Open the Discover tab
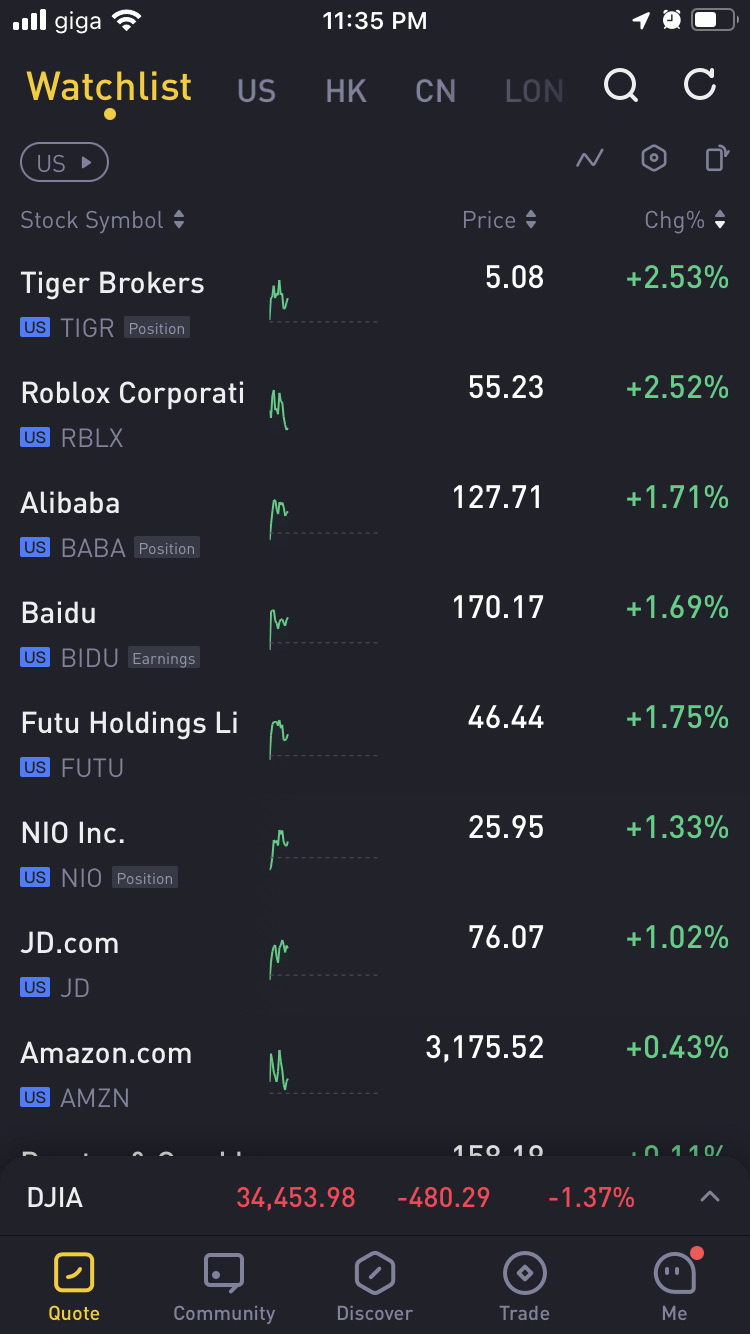Viewport: 750px width, 1334px height. coord(374,1288)
